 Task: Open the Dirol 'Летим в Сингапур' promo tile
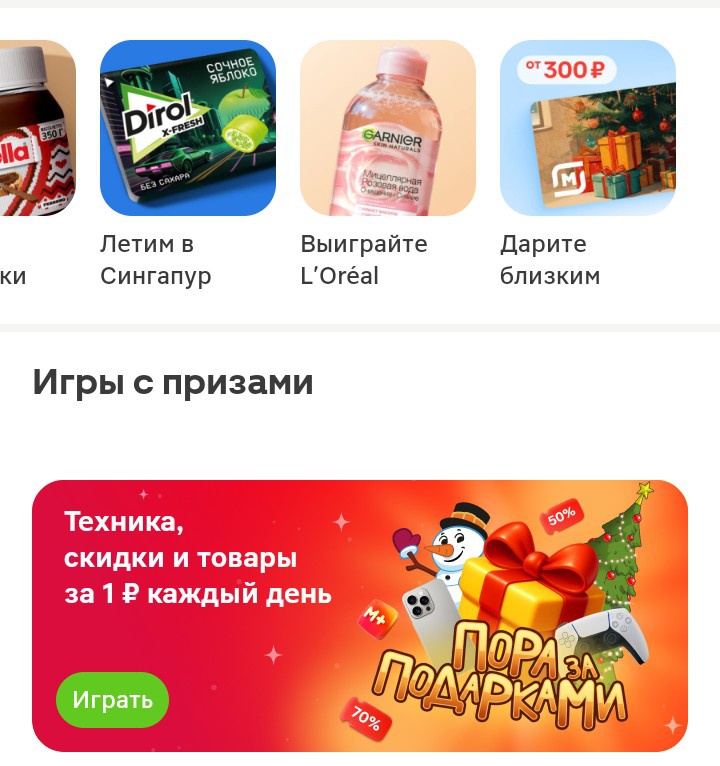(x=188, y=128)
